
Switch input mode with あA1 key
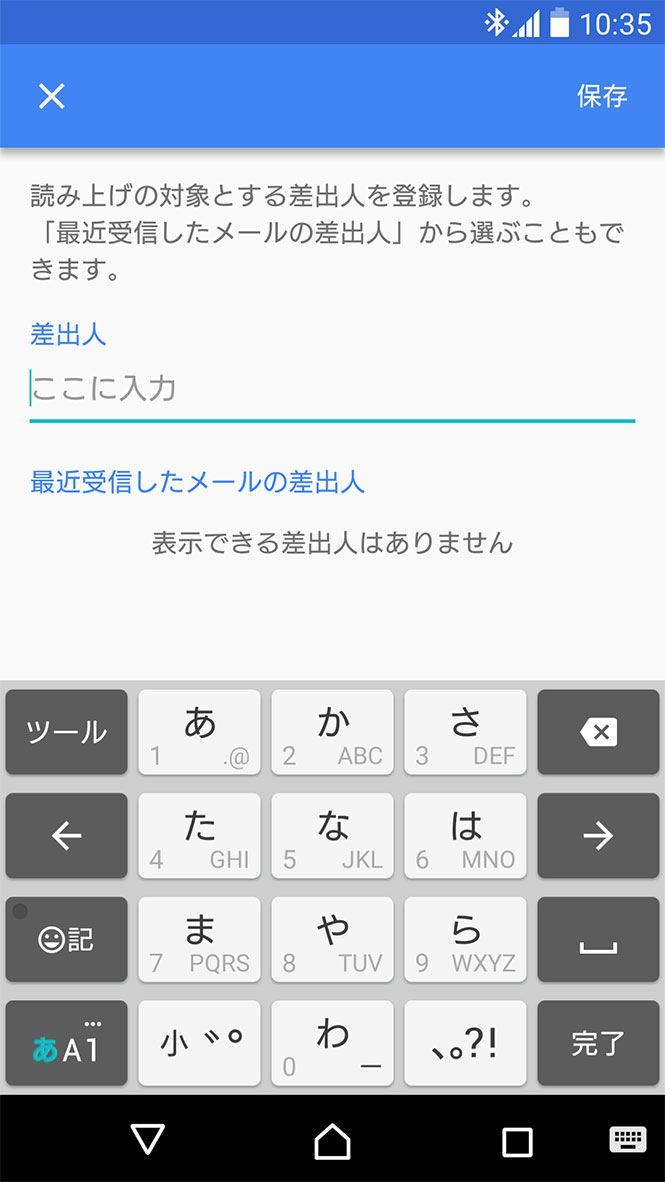coord(67,1043)
